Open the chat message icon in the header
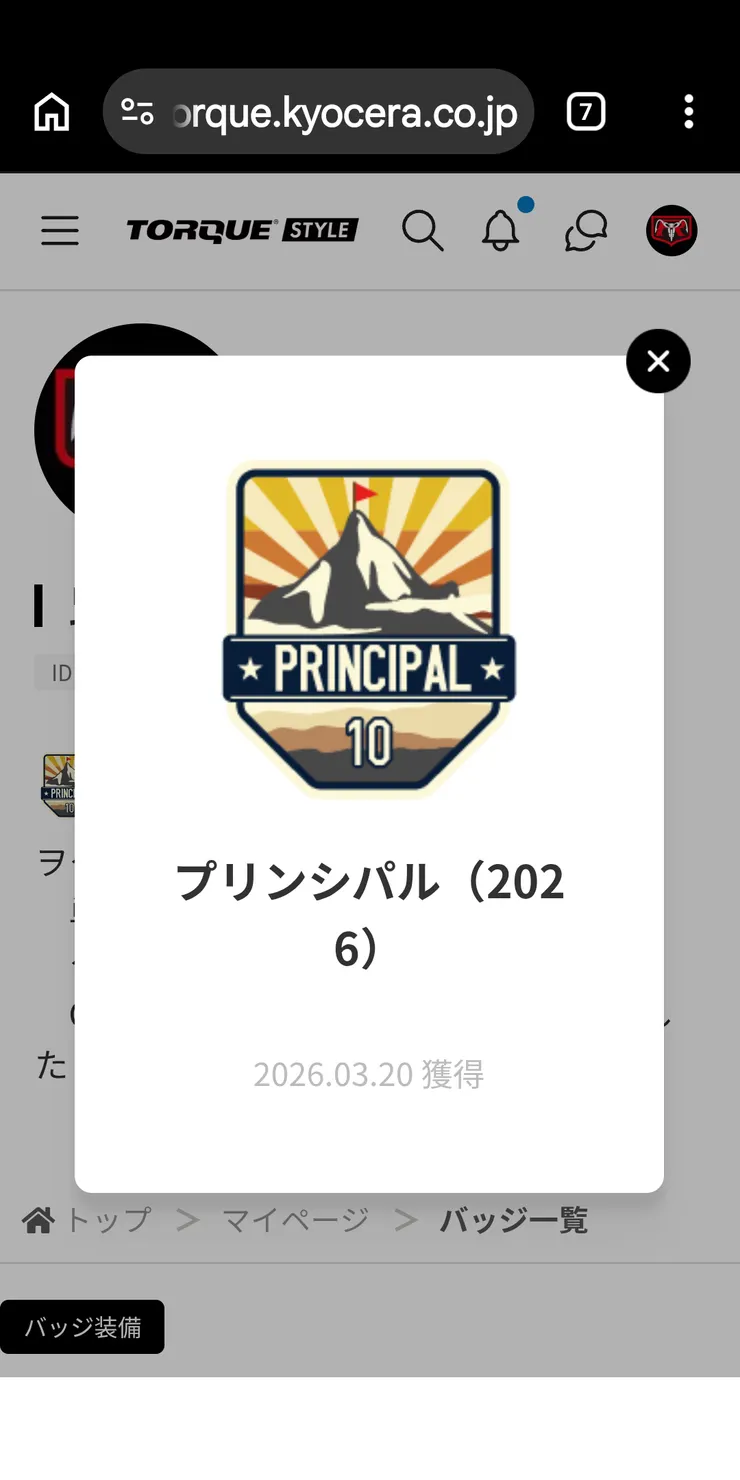Viewport: 740px width, 1480px height. tap(585, 231)
